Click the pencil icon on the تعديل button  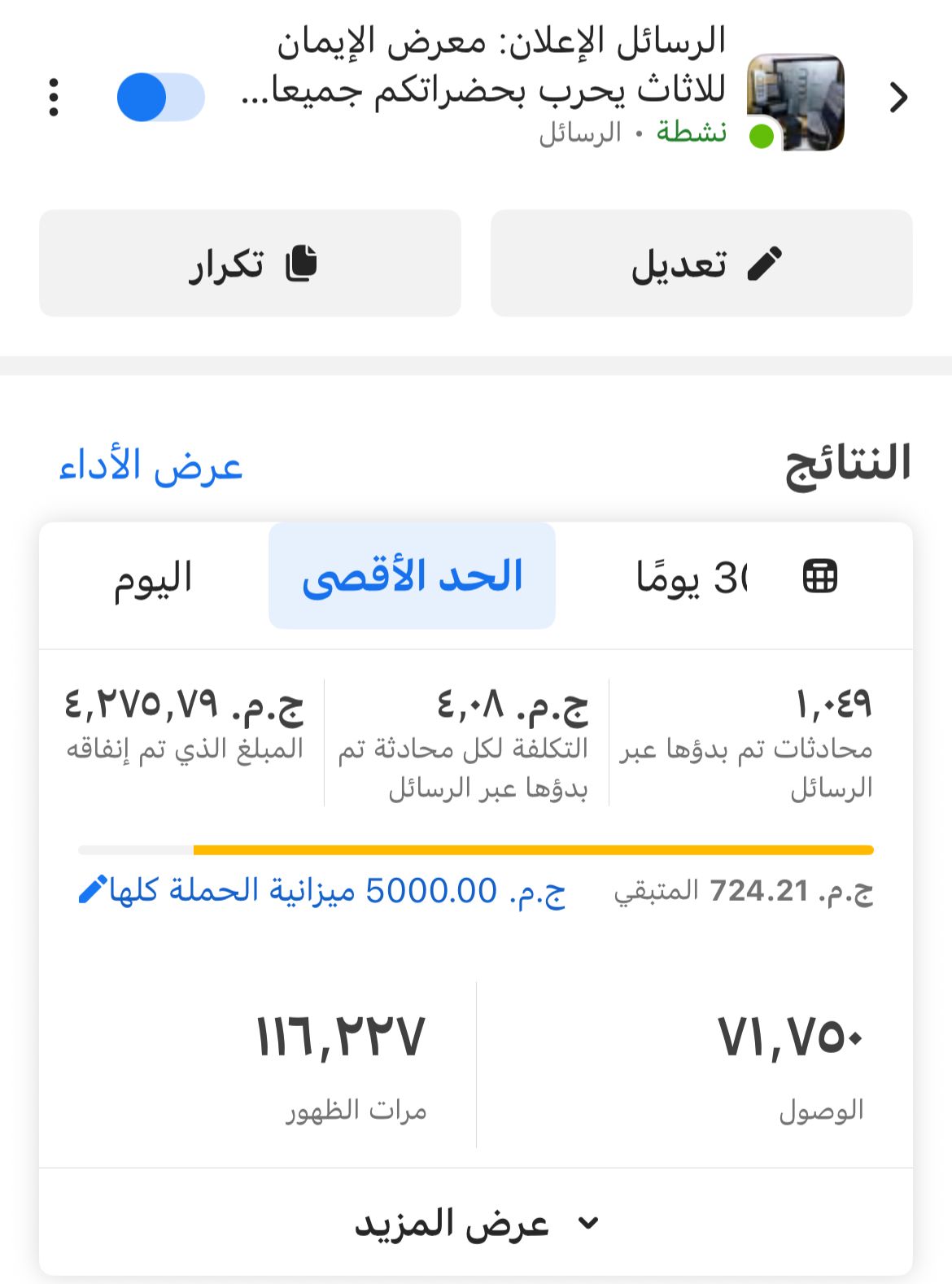pyautogui.click(x=763, y=264)
